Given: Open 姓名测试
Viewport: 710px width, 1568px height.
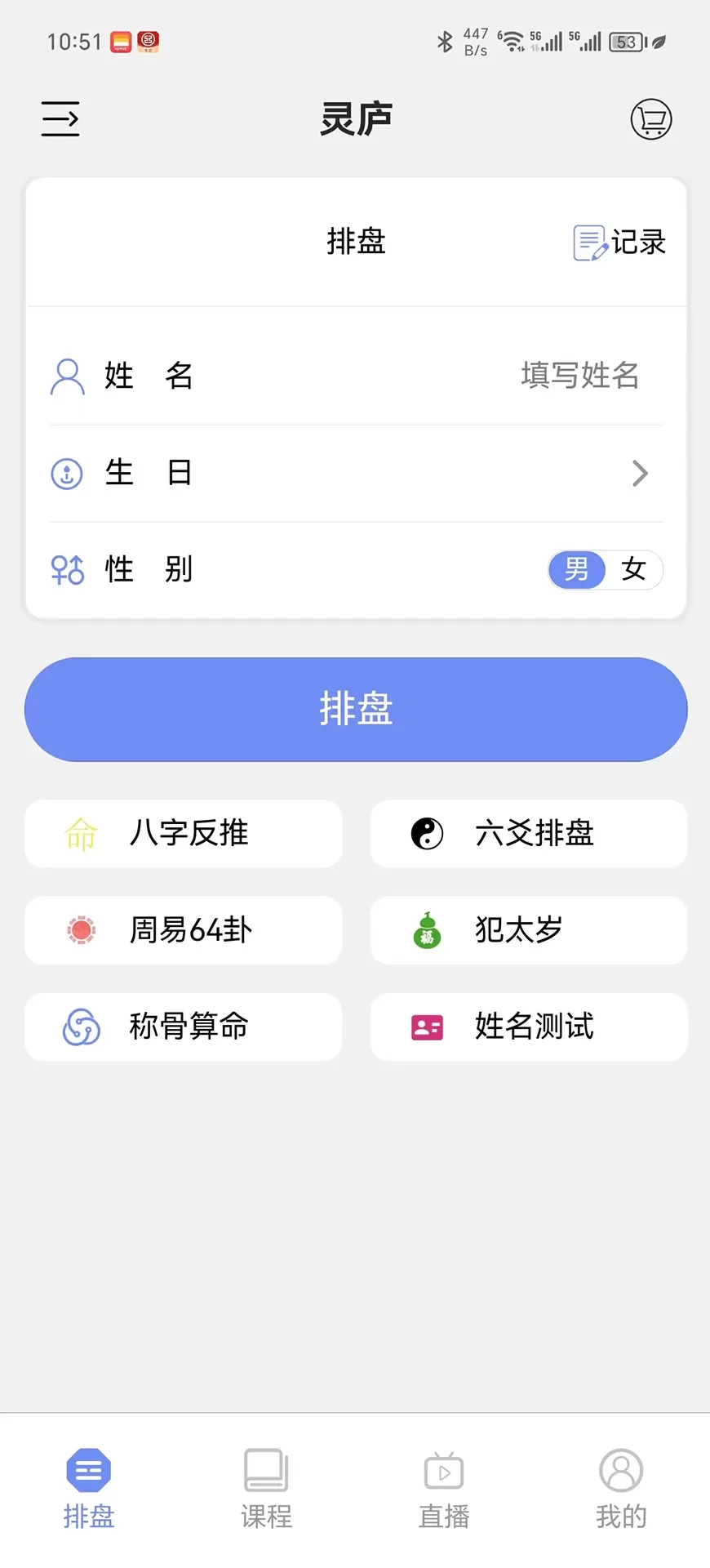Looking at the screenshot, I should point(529,1027).
